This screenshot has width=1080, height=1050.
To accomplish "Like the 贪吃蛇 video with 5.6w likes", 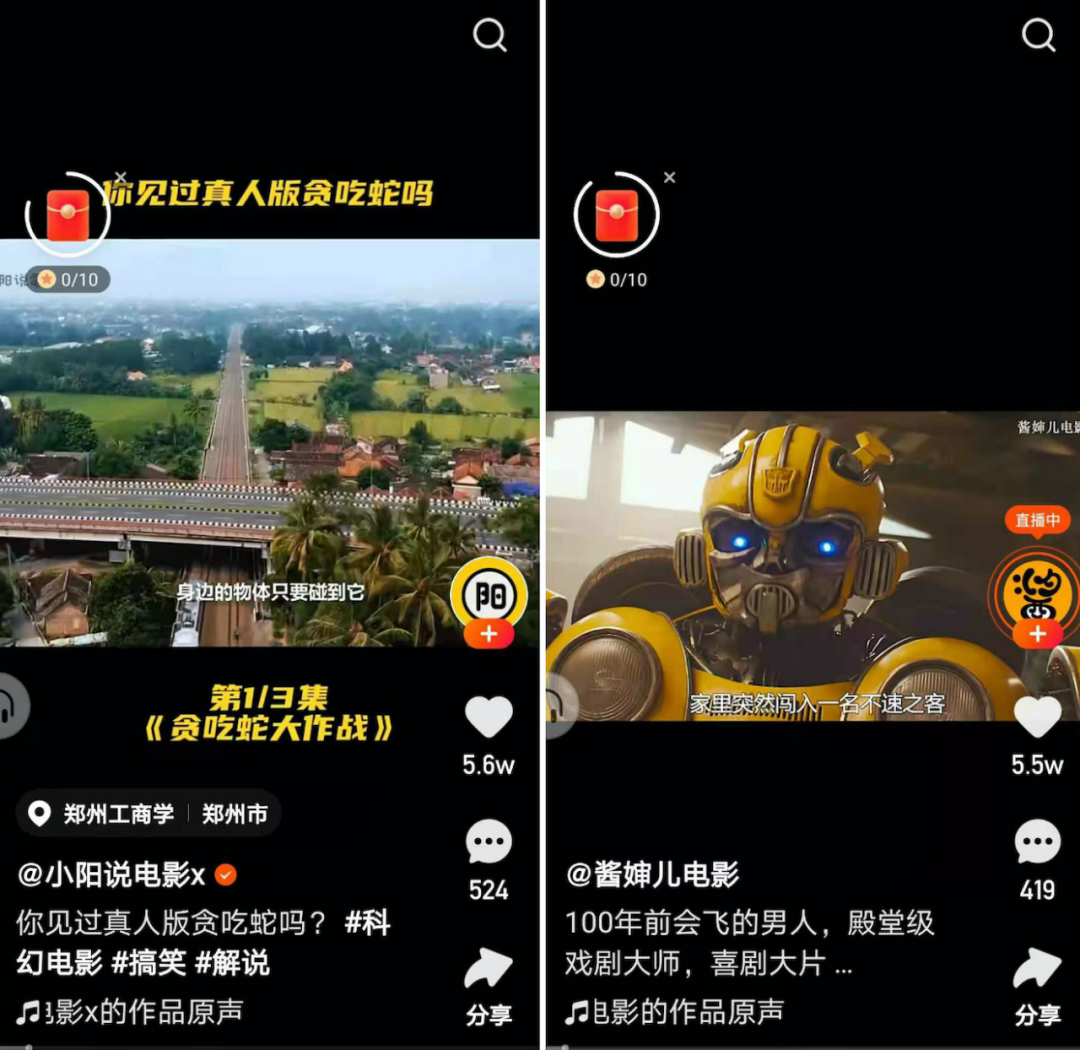I will (489, 718).
